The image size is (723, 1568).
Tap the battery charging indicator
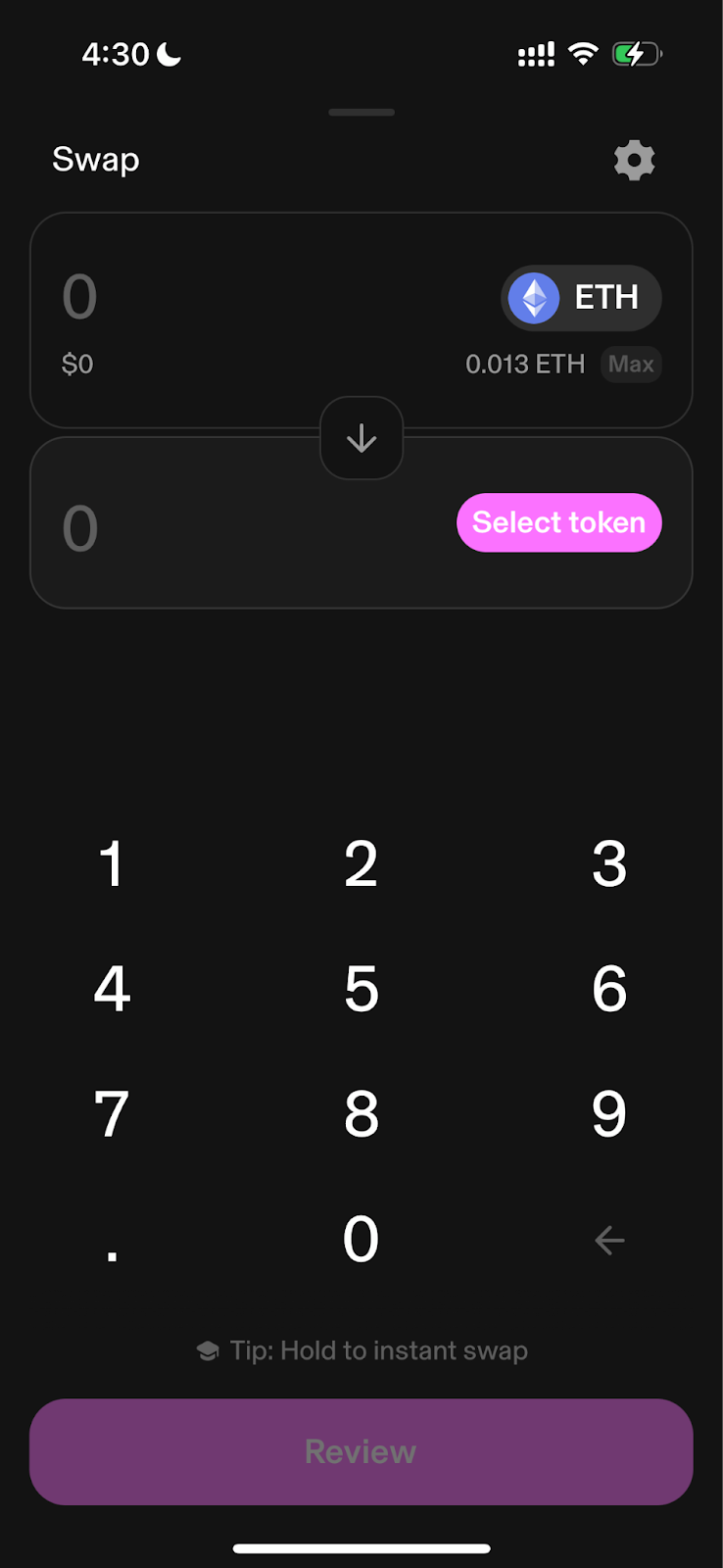tap(636, 54)
